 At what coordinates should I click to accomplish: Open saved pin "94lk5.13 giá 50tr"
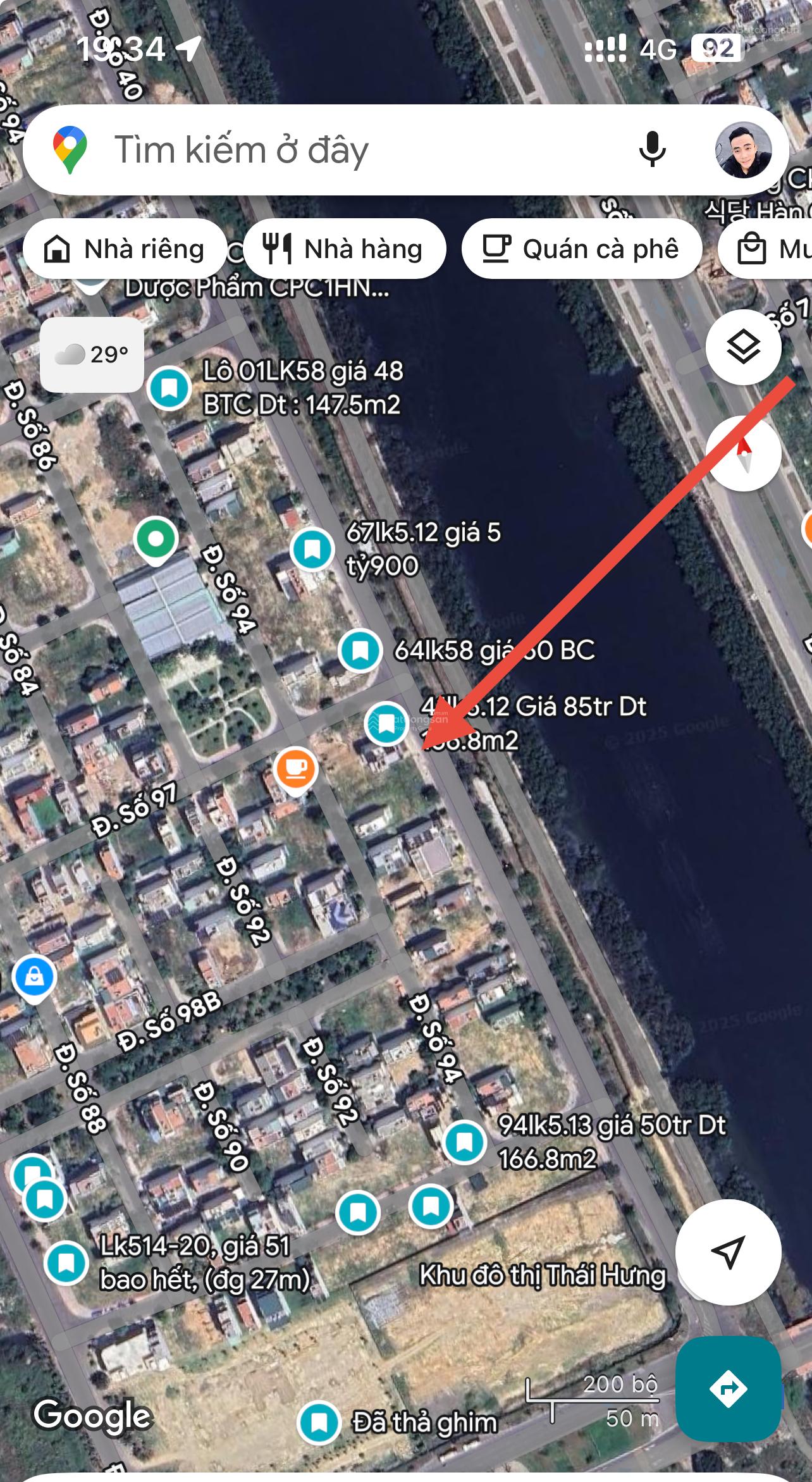465,1142
